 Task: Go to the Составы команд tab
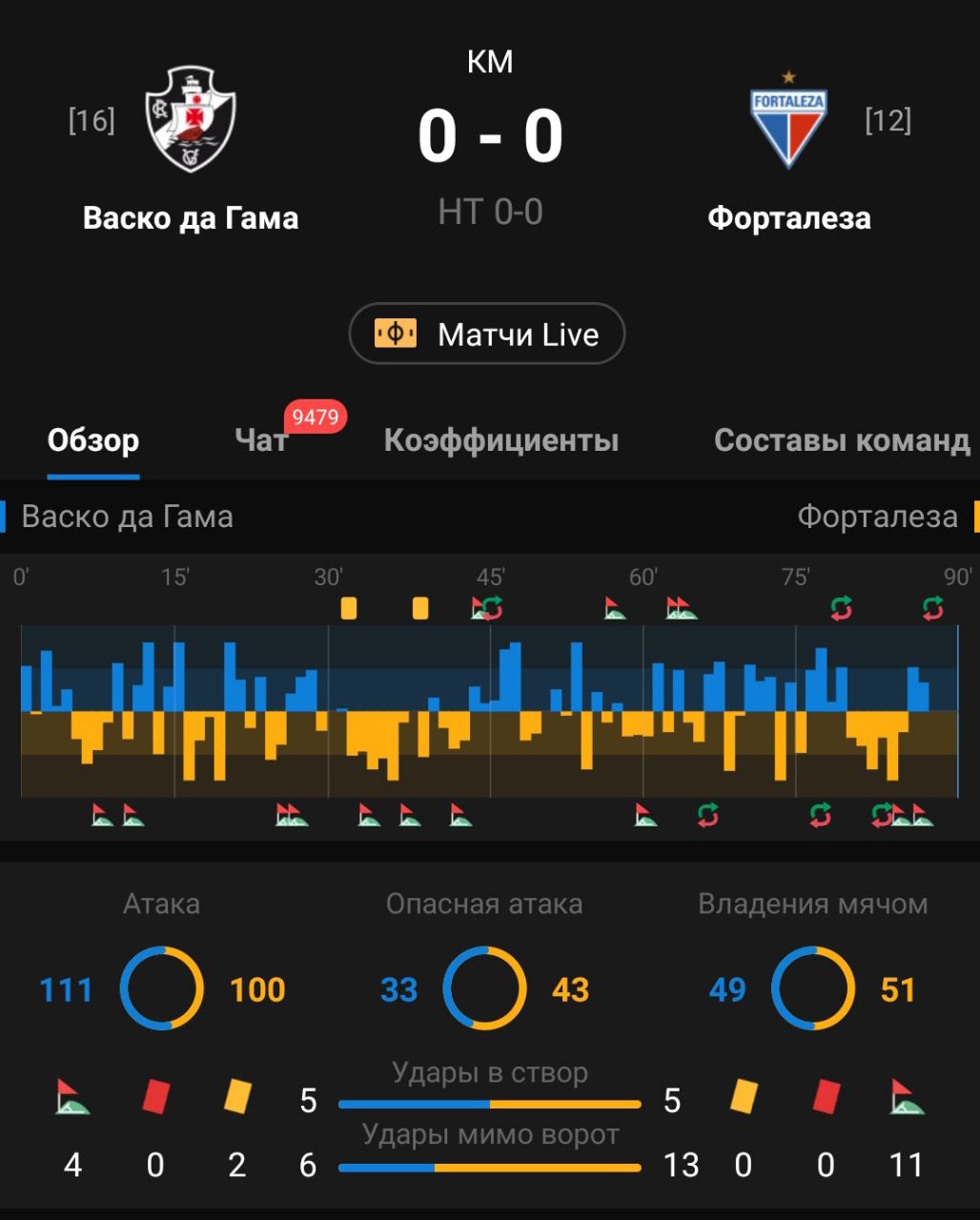pos(842,440)
